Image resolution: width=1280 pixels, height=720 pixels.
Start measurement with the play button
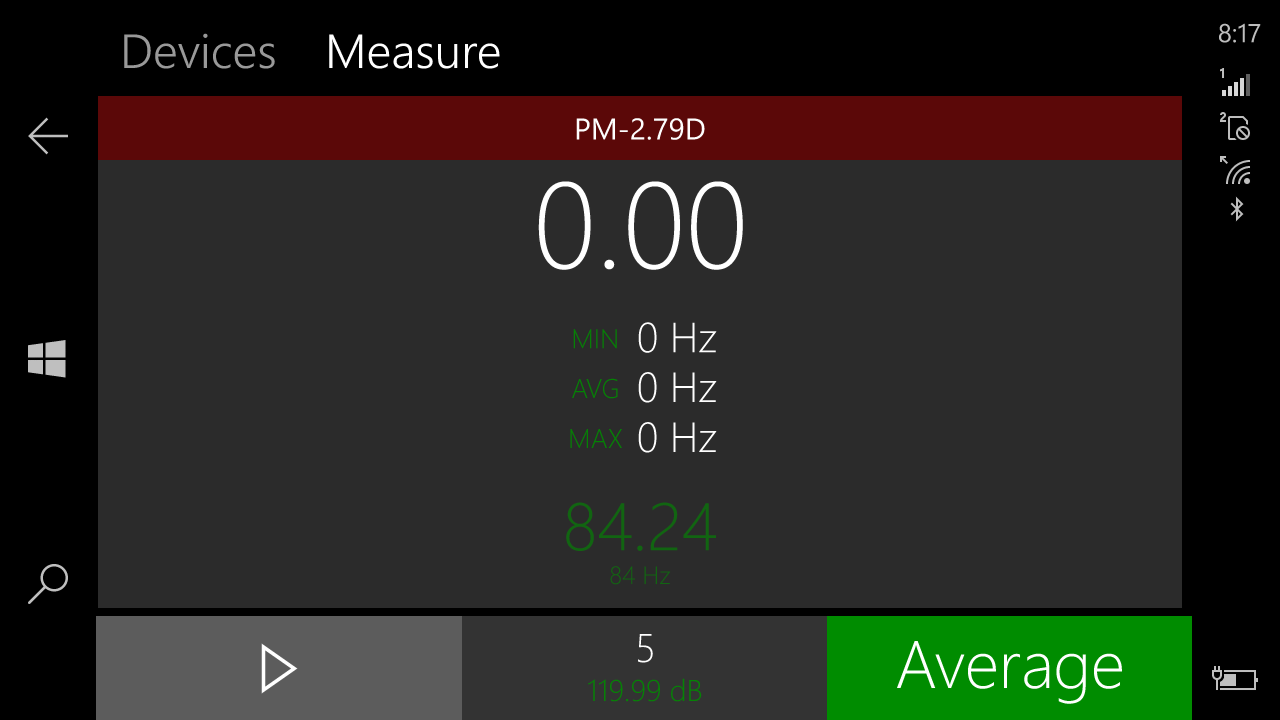tap(279, 668)
